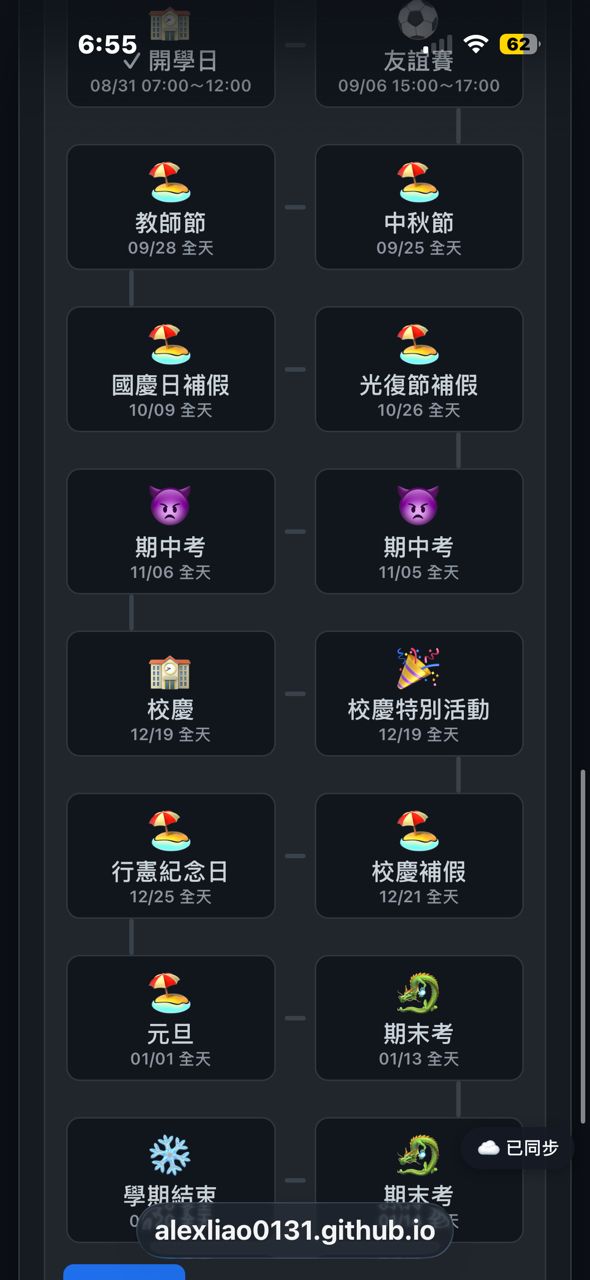Open the 期中考 card dated 11/05

pyautogui.click(x=419, y=531)
